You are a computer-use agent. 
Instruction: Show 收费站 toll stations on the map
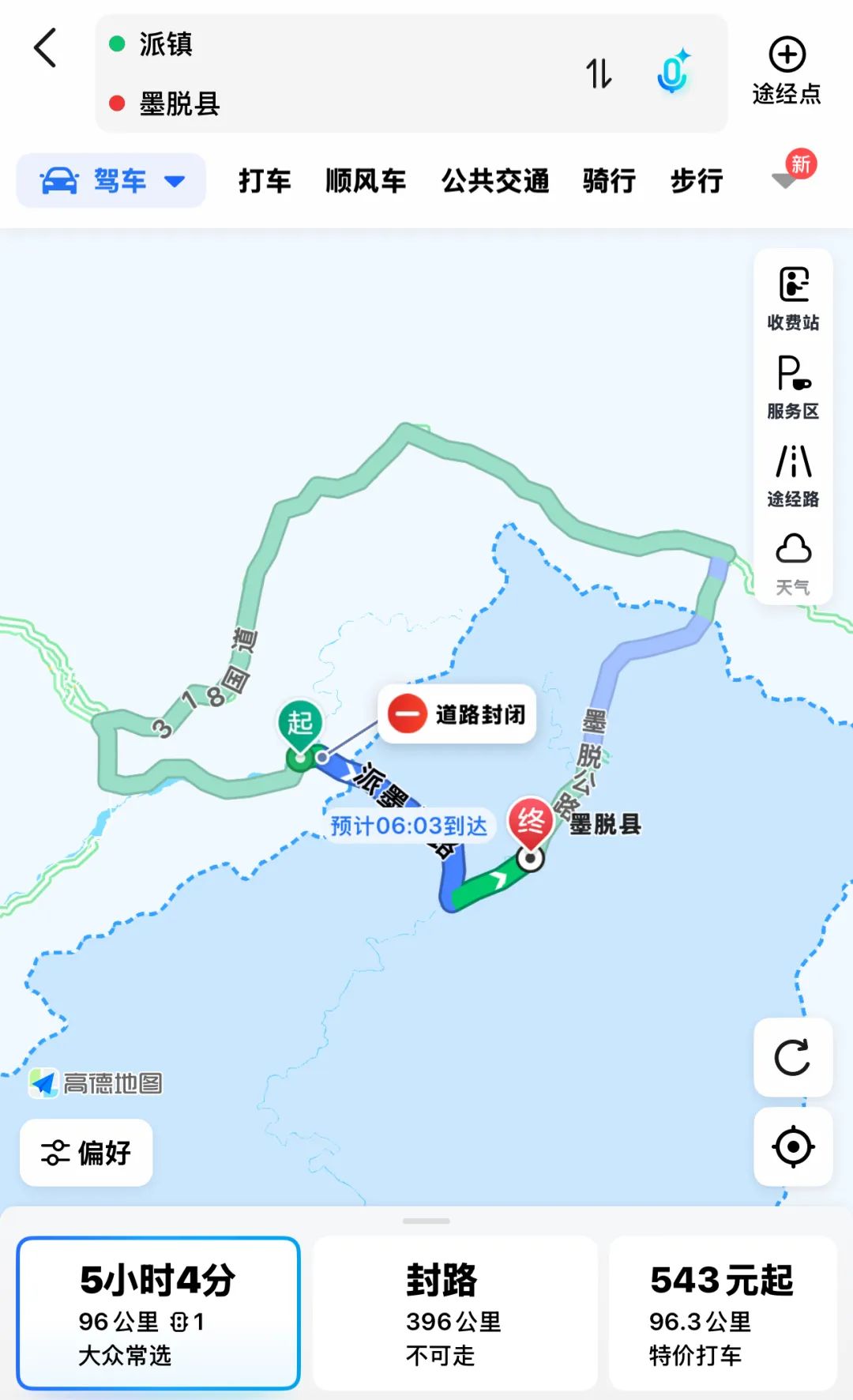(x=794, y=299)
